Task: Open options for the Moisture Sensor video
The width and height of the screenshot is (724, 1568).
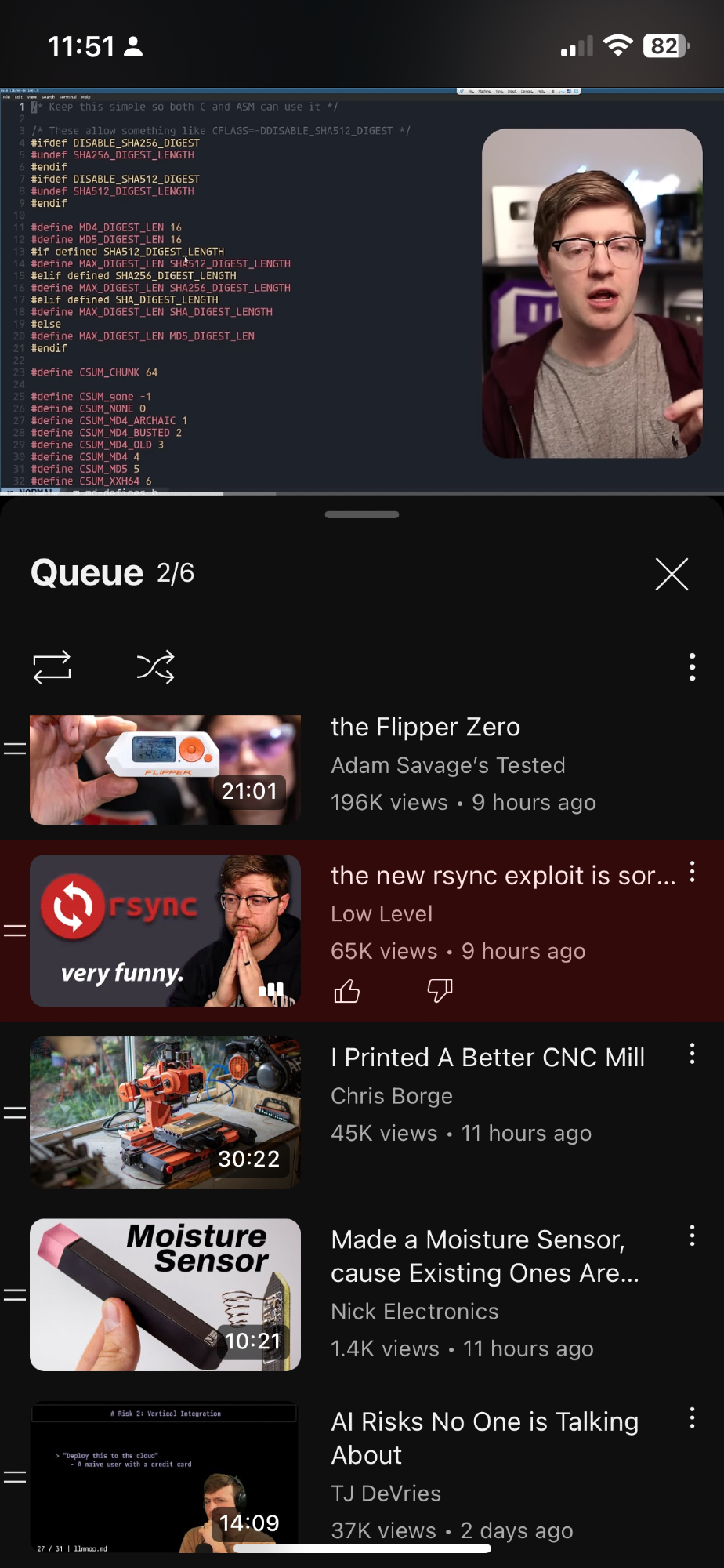Action: click(x=692, y=1236)
